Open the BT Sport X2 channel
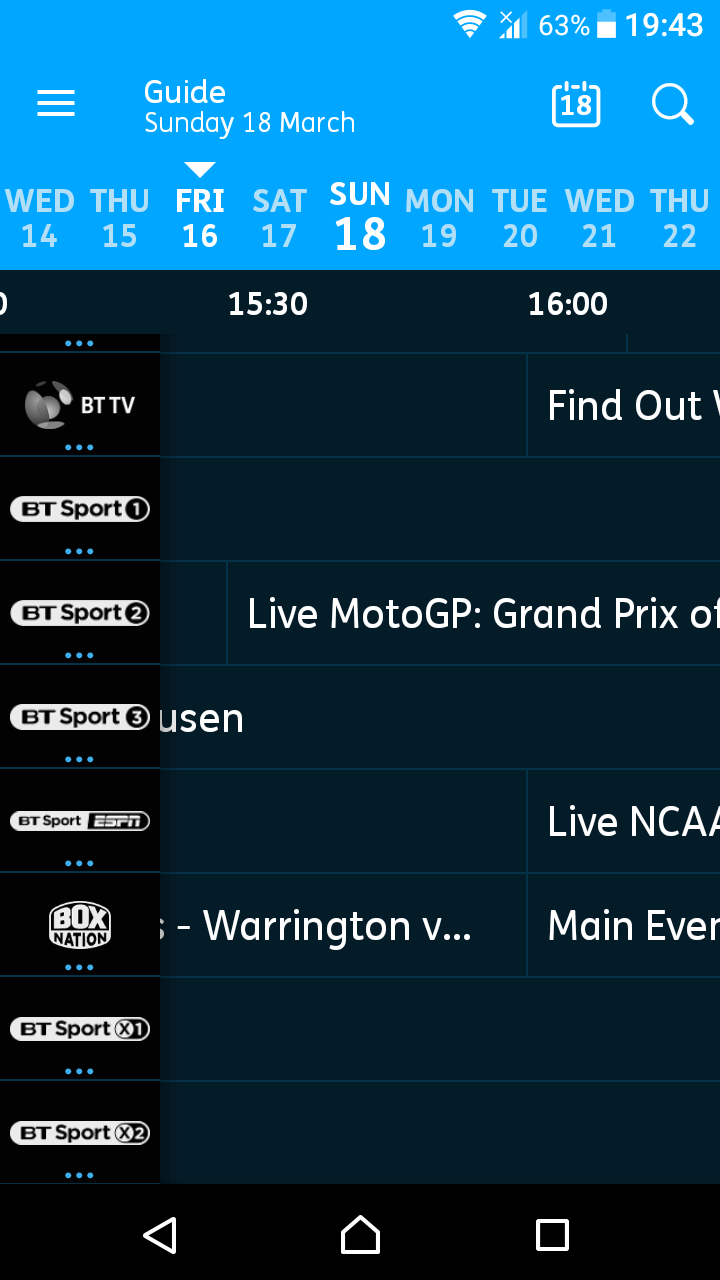Viewport: 720px width, 1280px height. [80, 1133]
